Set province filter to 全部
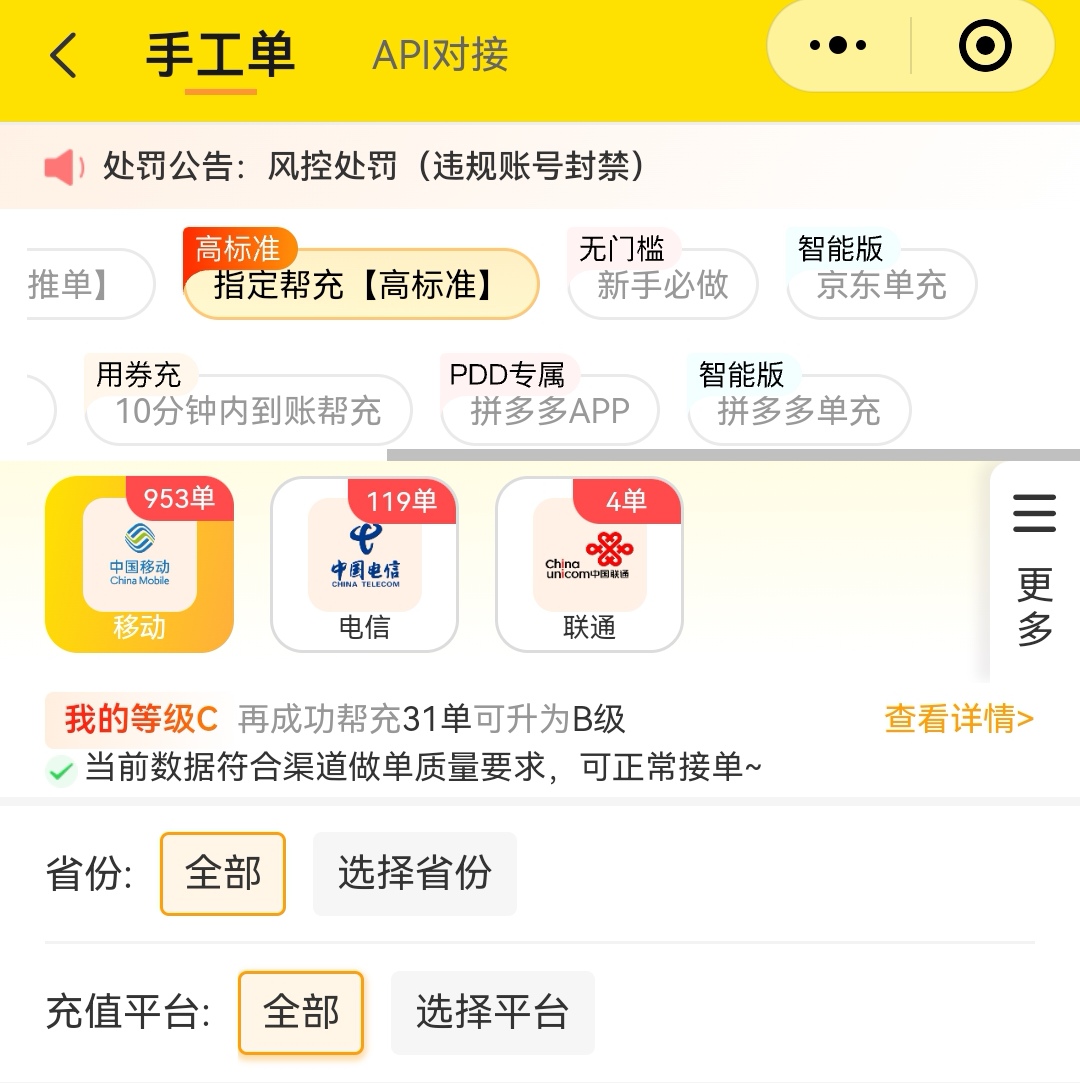The image size is (1080, 1083). point(223,873)
